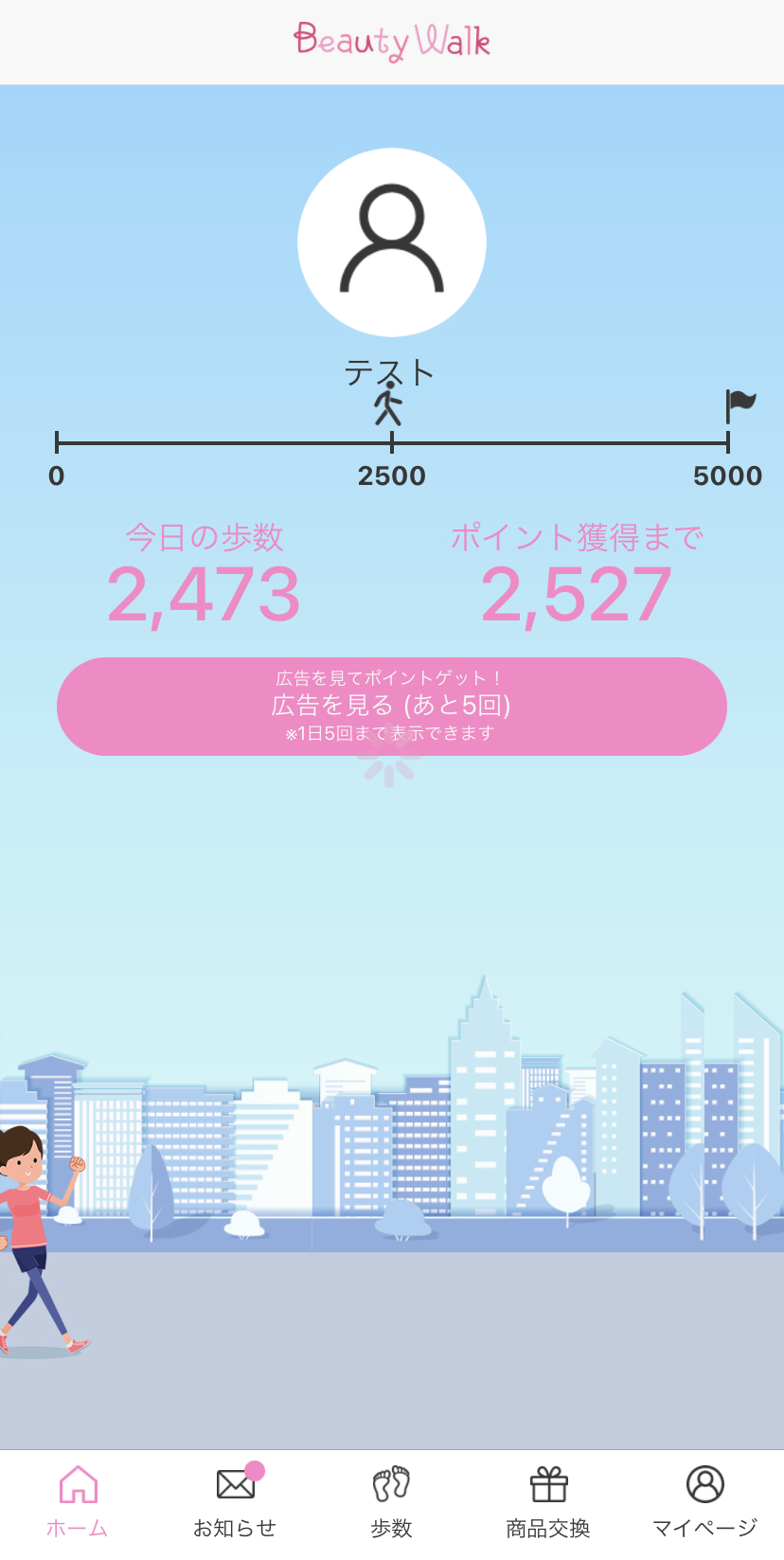Open the ホーム tab
Image resolution: width=784 pixels, height=1560 pixels.
78,1501
